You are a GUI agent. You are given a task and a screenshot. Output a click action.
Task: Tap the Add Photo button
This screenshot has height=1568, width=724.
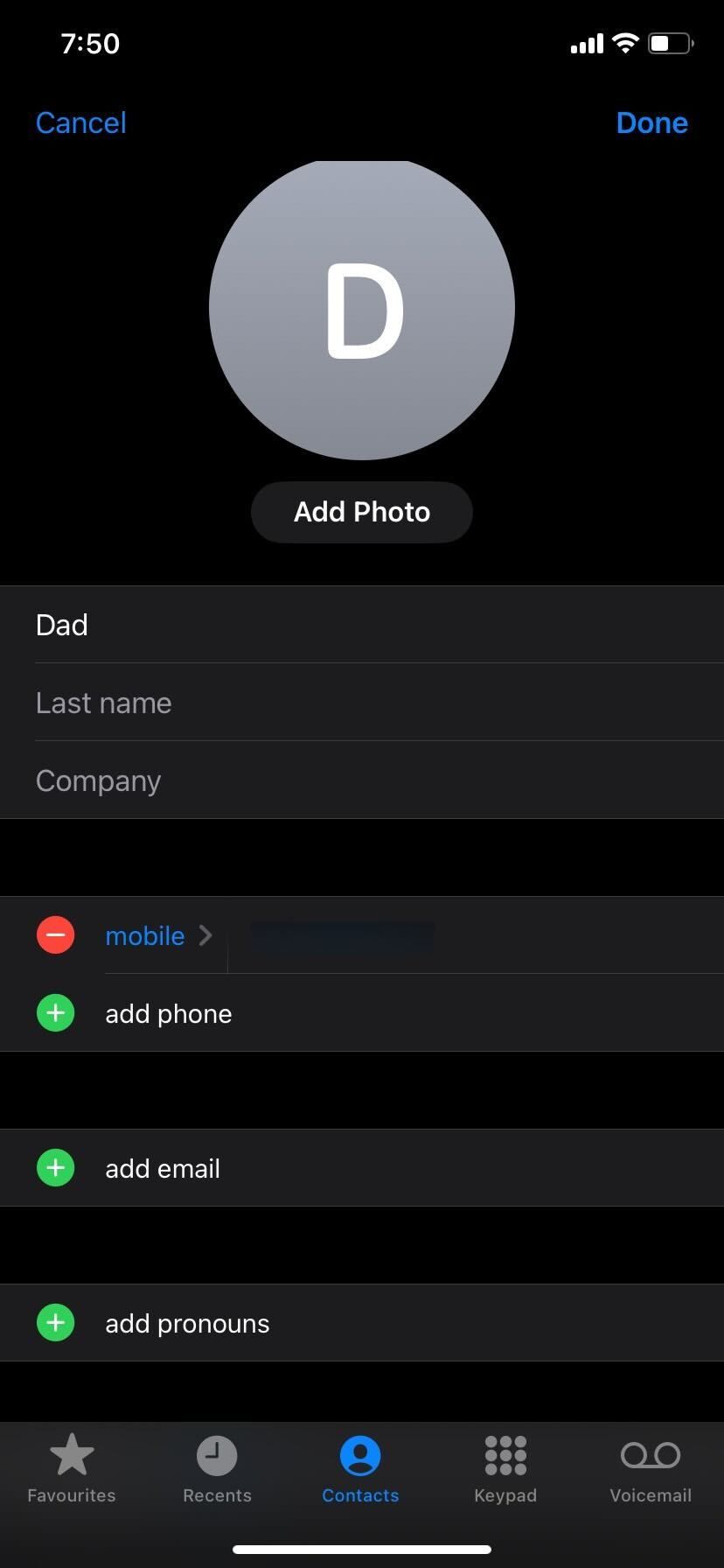pos(361,512)
